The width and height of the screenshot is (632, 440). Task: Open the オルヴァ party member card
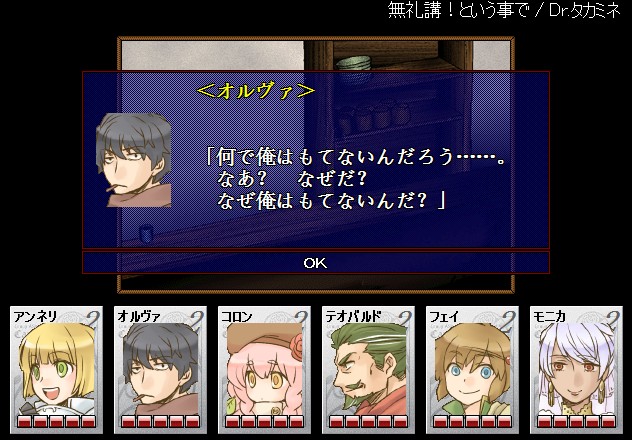click(159, 368)
